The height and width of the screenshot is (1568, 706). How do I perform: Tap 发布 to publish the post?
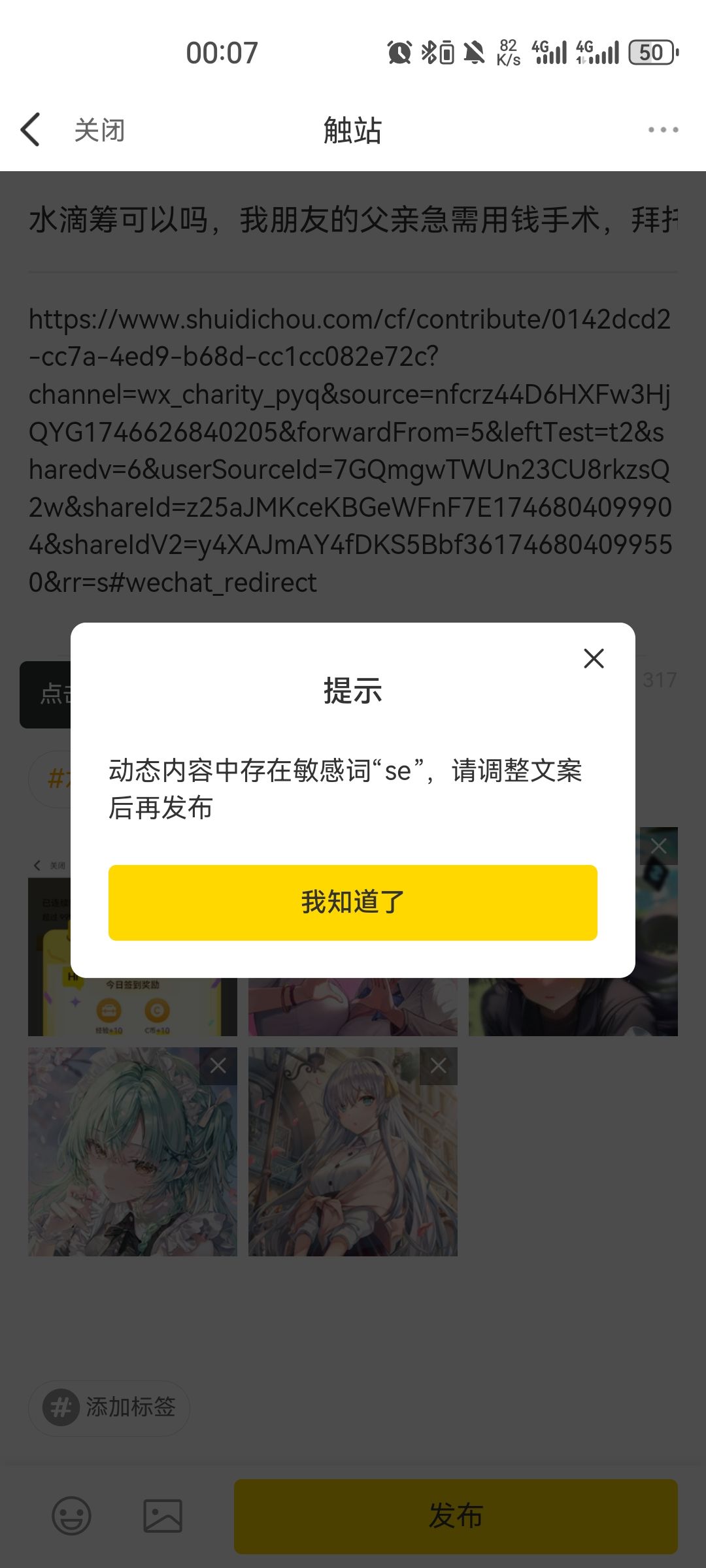[x=456, y=1516]
